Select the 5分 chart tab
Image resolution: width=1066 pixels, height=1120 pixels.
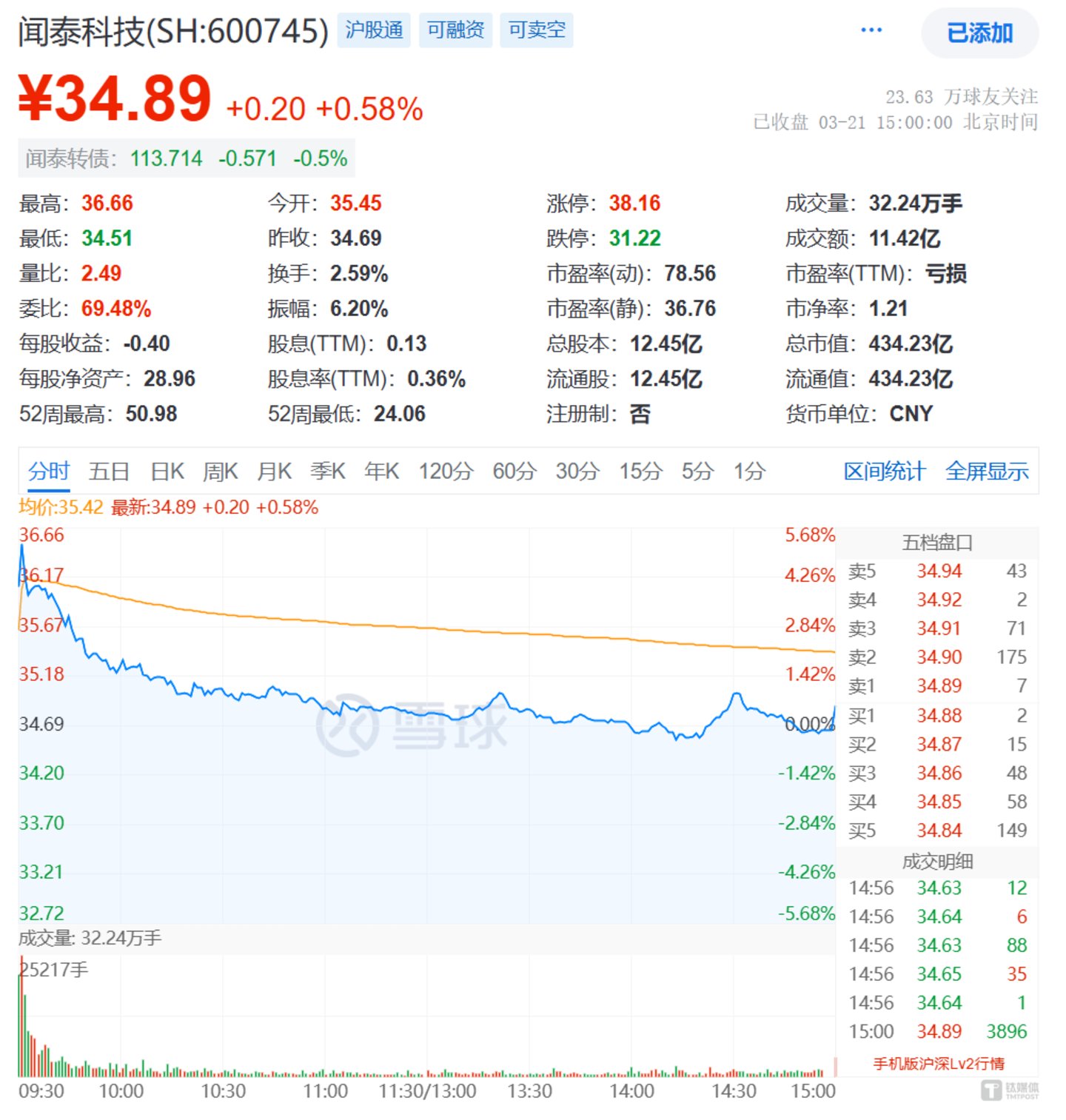pyautogui.click(x=697, y=471)
